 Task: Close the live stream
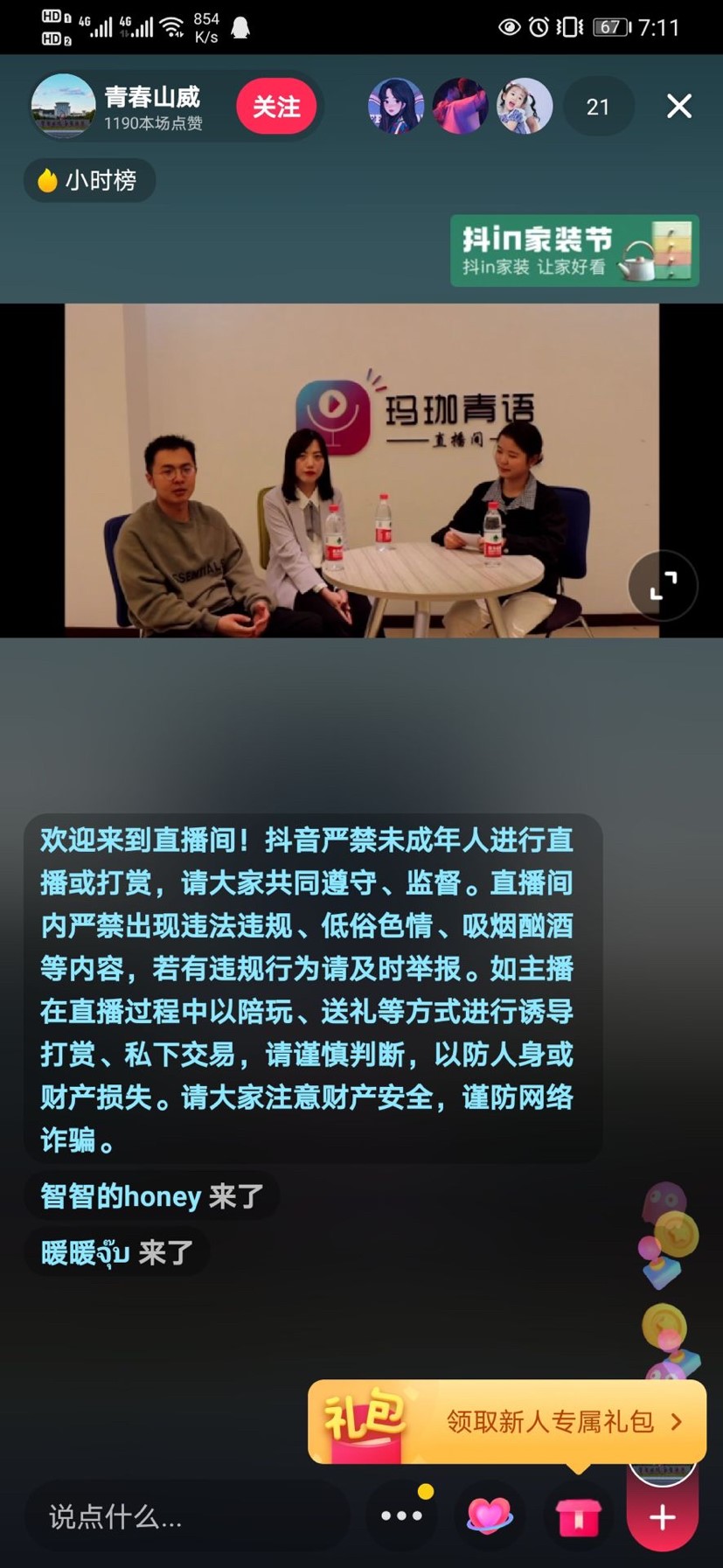[678, 107]
